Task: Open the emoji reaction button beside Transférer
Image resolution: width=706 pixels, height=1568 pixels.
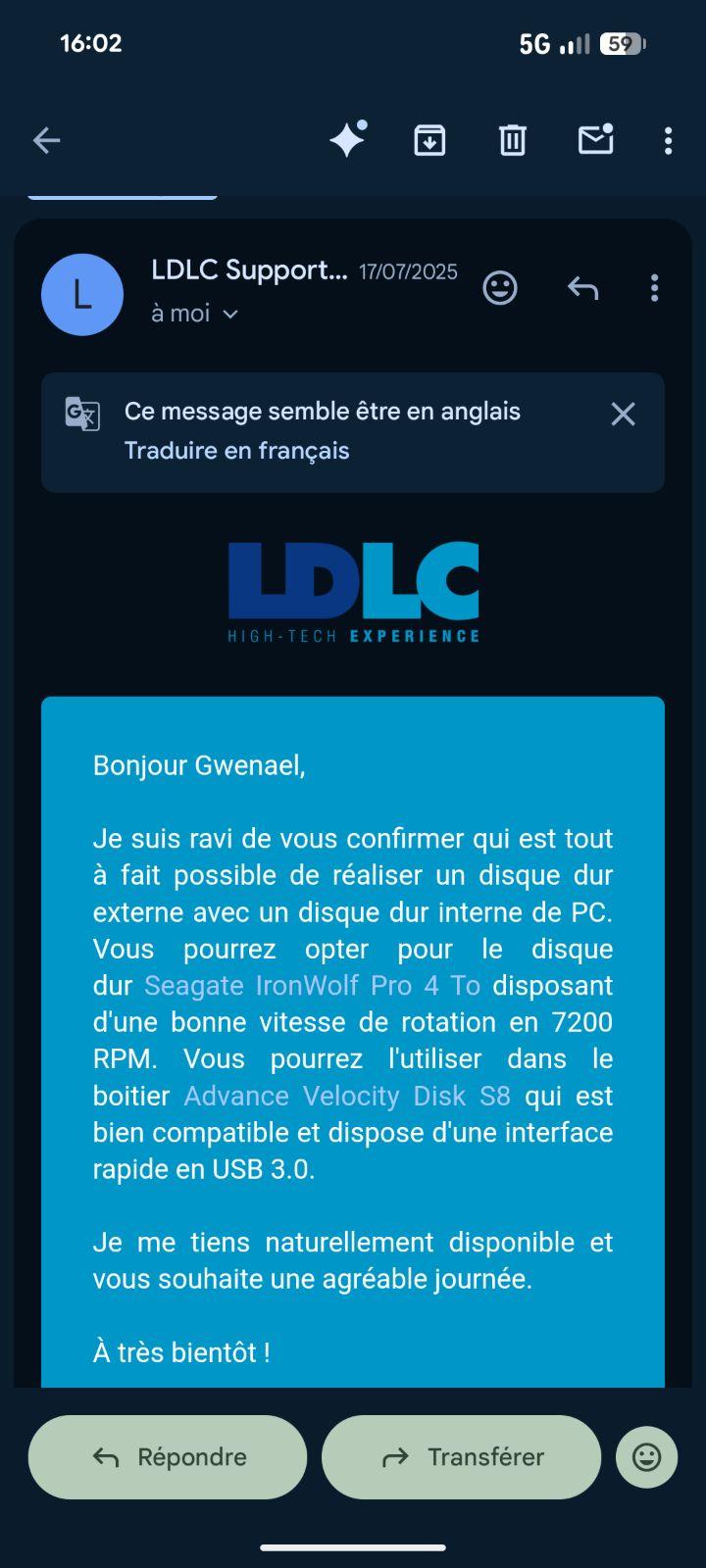Action: (x=646, y=1457)
